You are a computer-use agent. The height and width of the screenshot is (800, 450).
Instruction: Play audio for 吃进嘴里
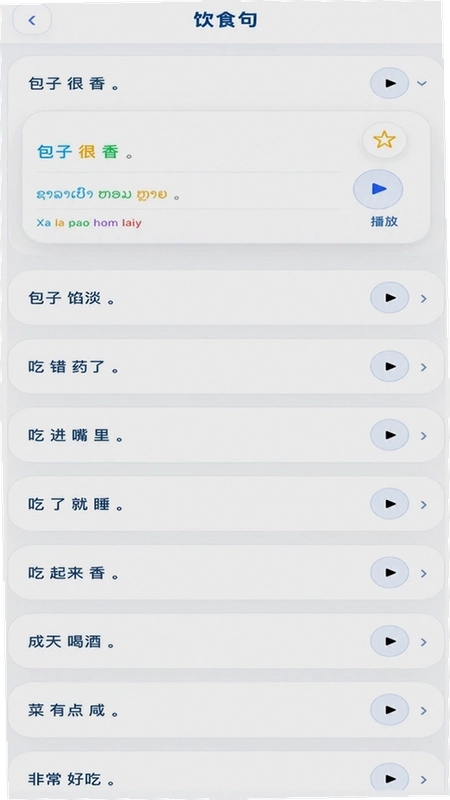[390, 435]
